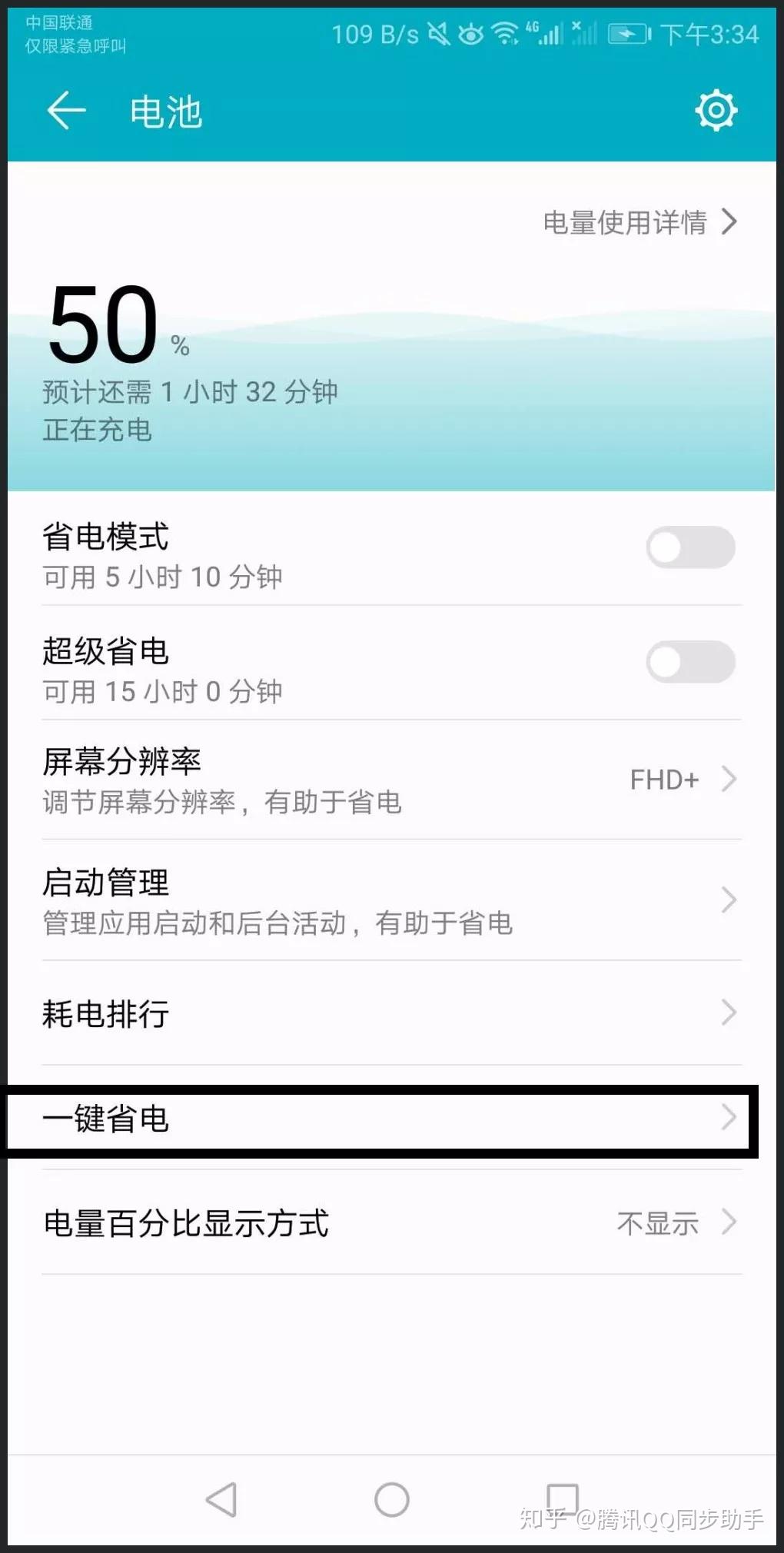The image size is (784, 1553).
Task: Toggle 省电模式 power saving switch
Action: point(689,547)
